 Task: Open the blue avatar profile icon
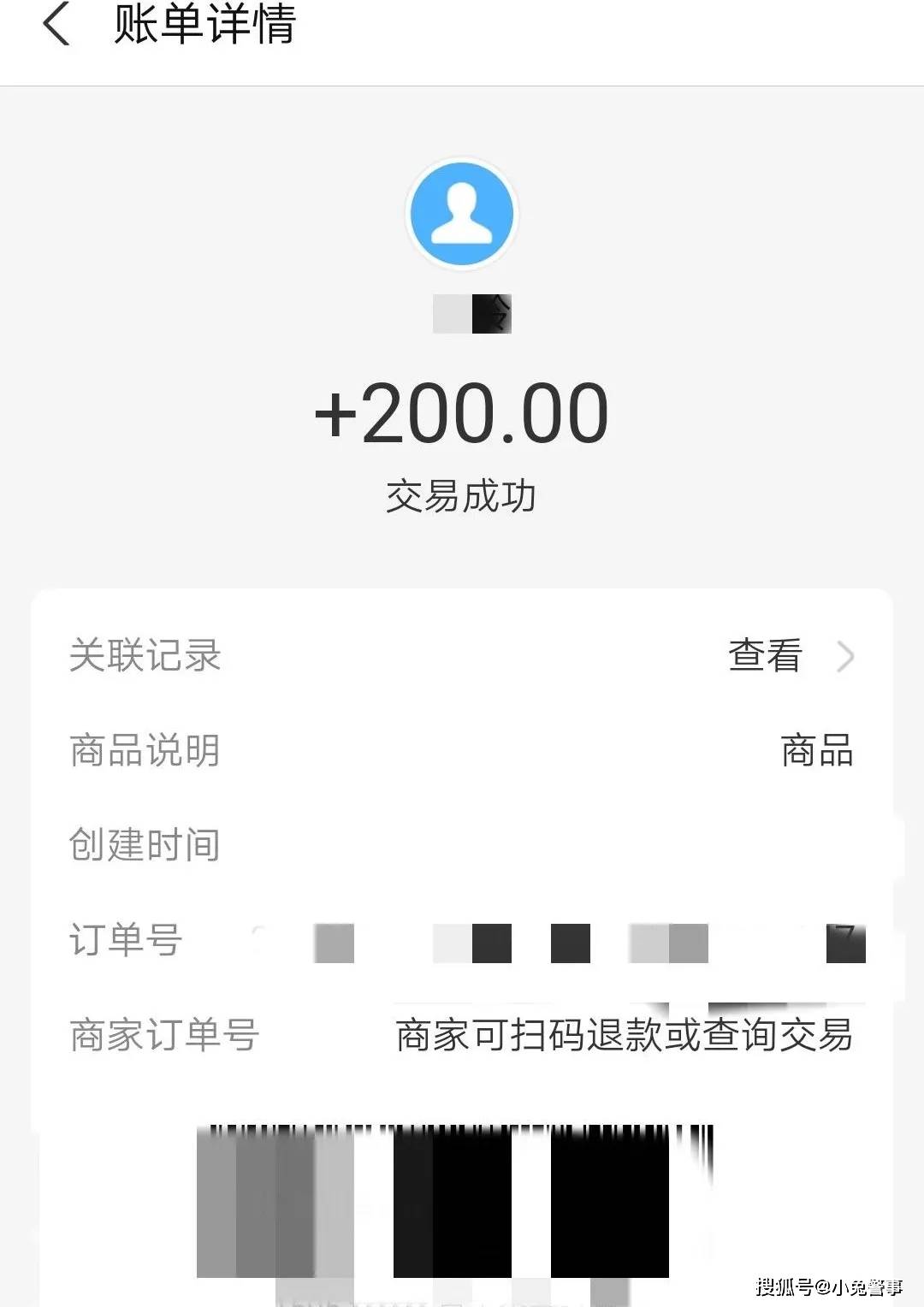pyautogui.click(x=462, y=213)
